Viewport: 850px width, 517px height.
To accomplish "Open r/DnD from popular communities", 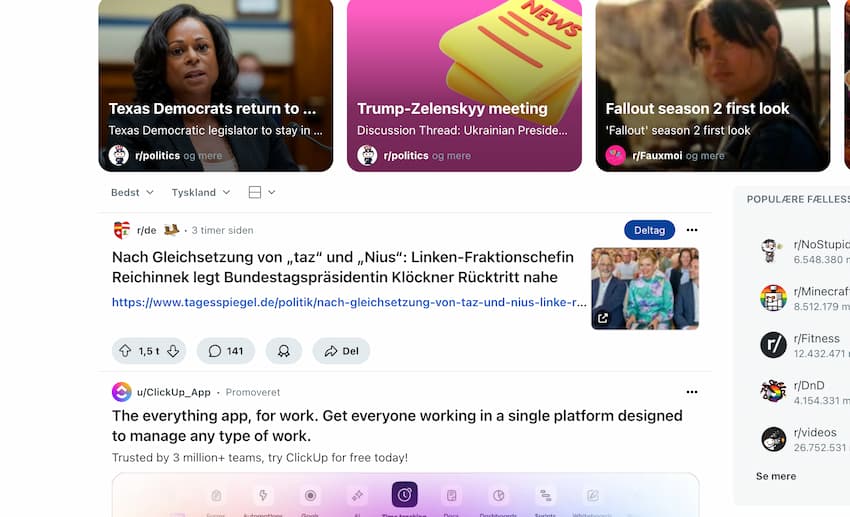I will coord(808,385).
